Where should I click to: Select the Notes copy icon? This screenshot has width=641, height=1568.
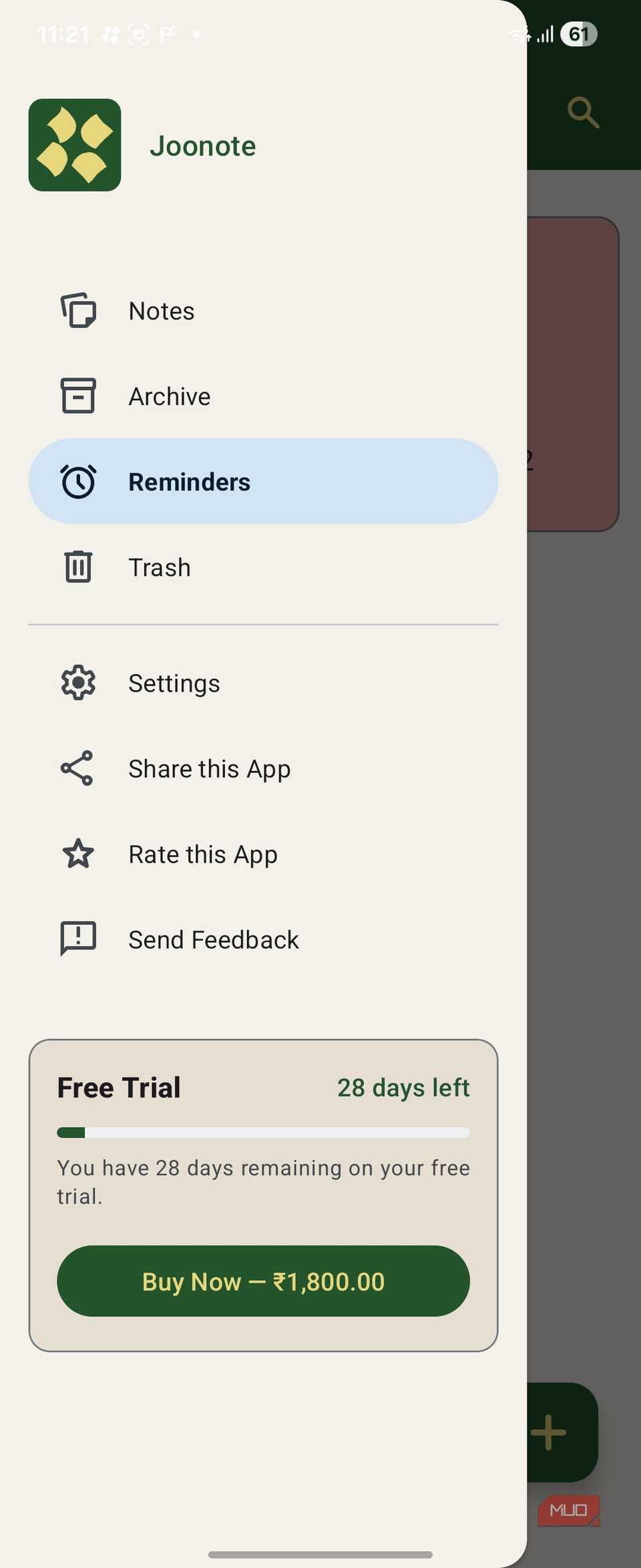(x=78, y=310)
